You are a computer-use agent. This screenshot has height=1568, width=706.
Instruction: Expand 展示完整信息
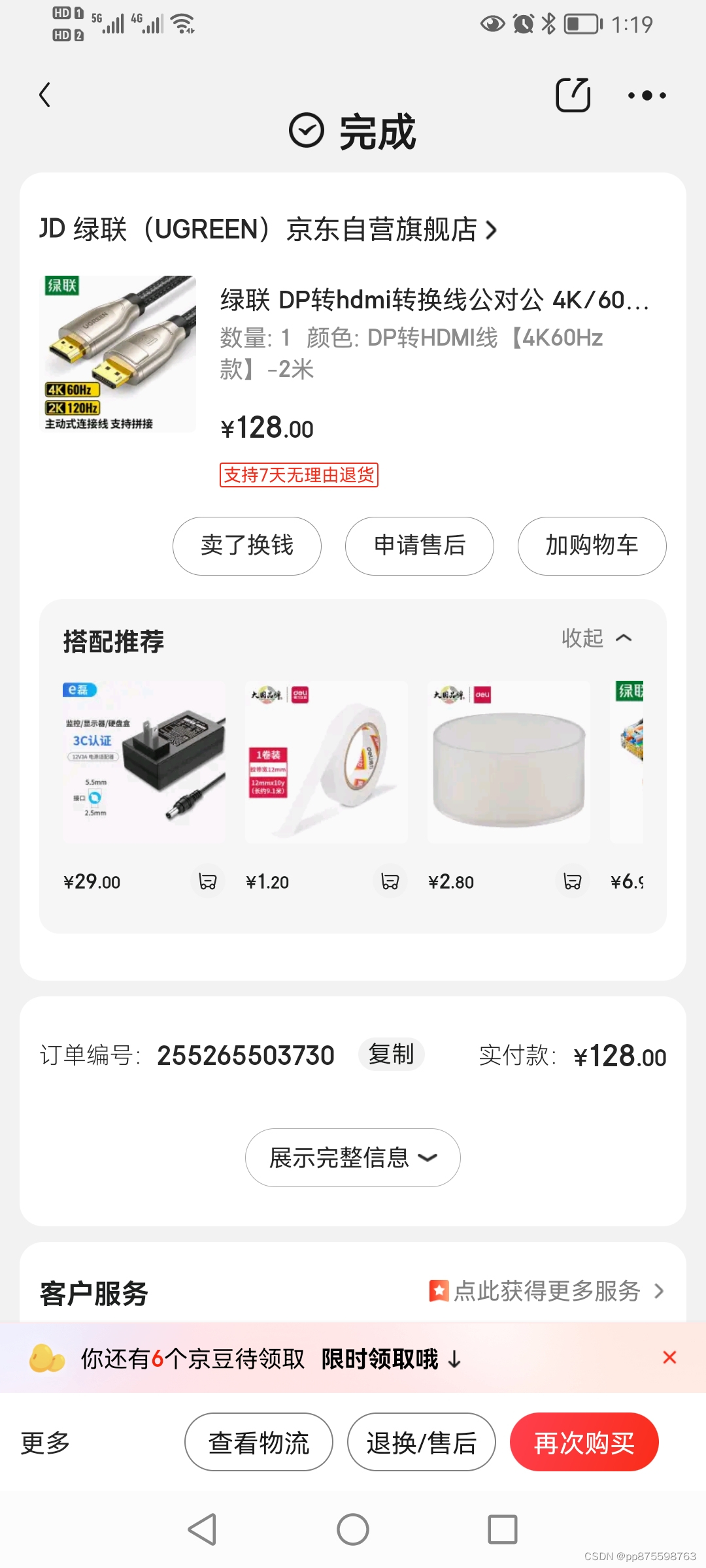[353, 1158]
